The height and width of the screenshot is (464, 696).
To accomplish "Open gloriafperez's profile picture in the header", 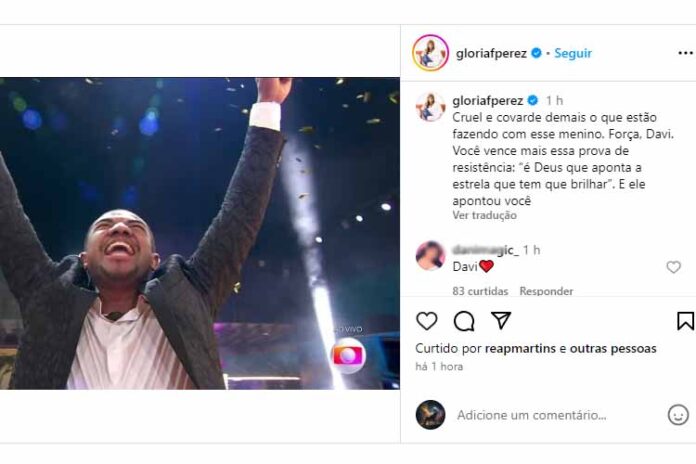I will point(431,53).
